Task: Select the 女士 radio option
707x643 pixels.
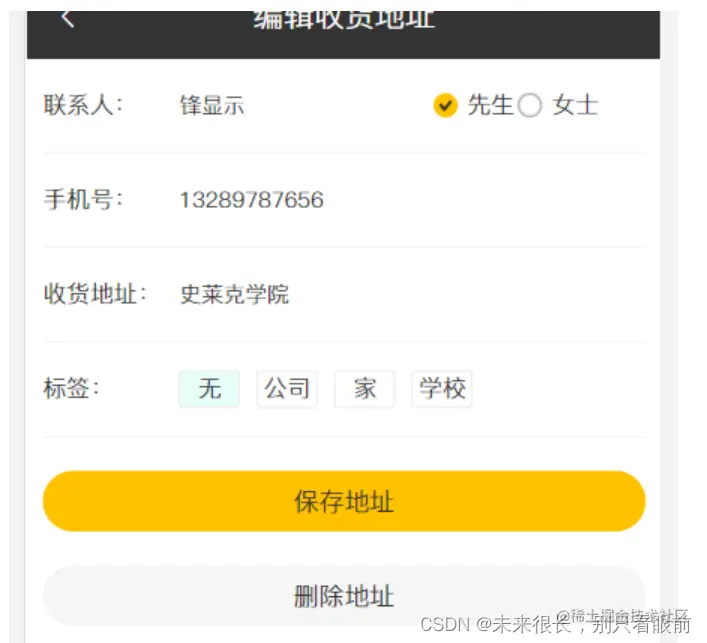Action: point(530,105)
